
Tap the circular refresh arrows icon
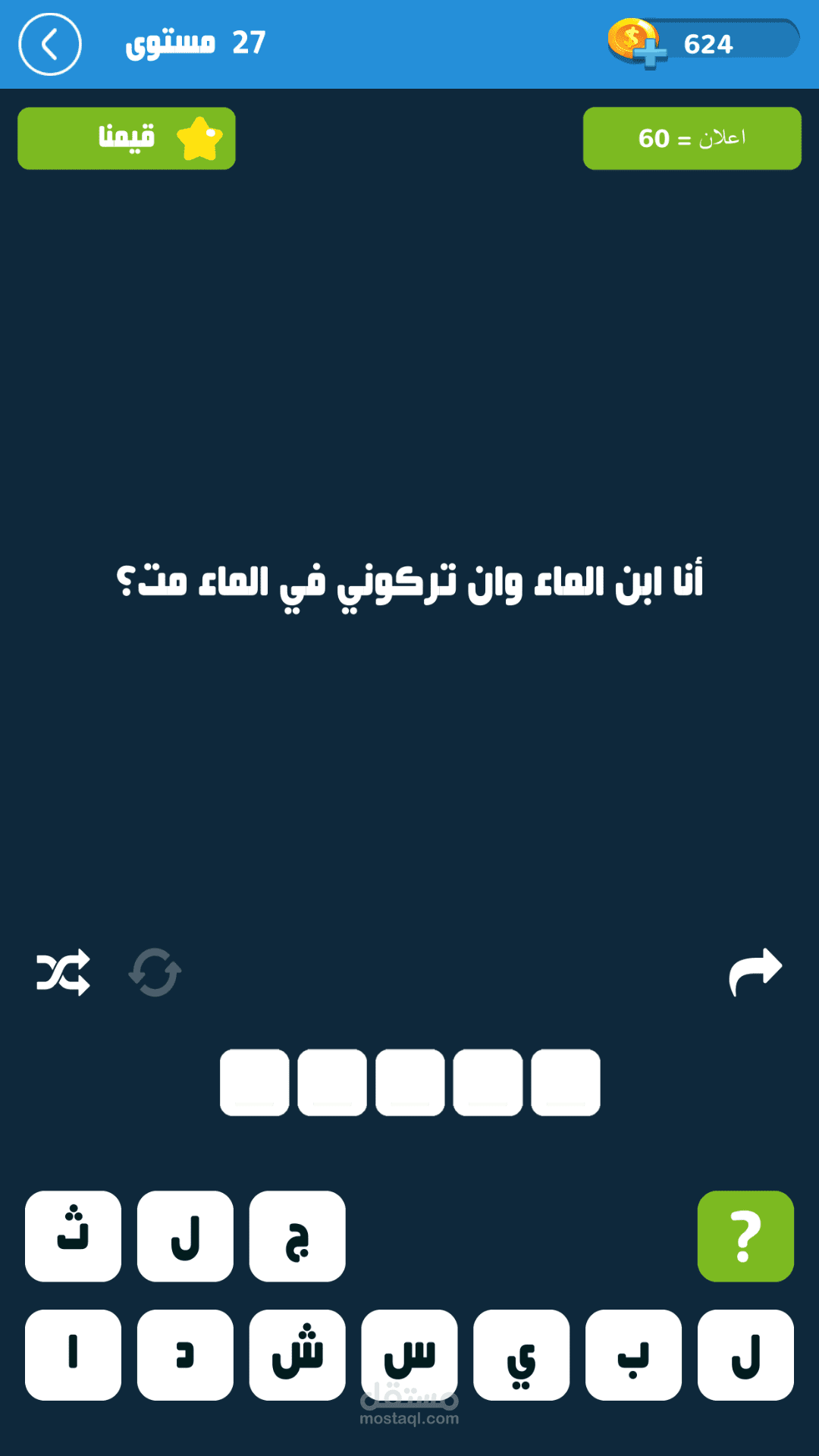click(155, 972)
